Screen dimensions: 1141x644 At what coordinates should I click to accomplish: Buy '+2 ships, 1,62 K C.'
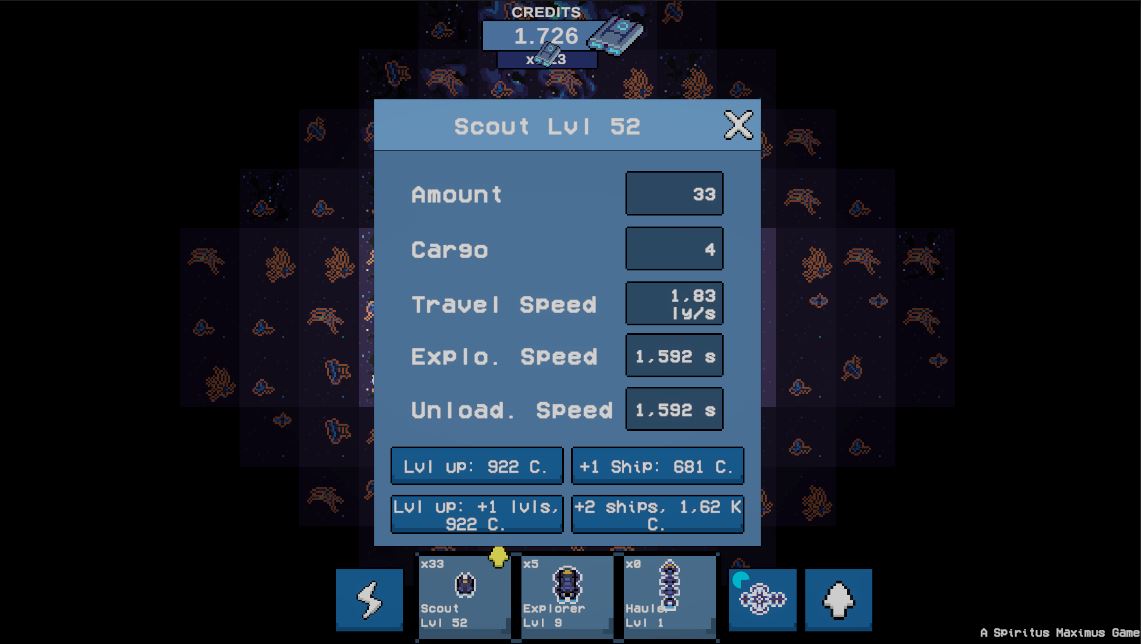pos(657,514)
